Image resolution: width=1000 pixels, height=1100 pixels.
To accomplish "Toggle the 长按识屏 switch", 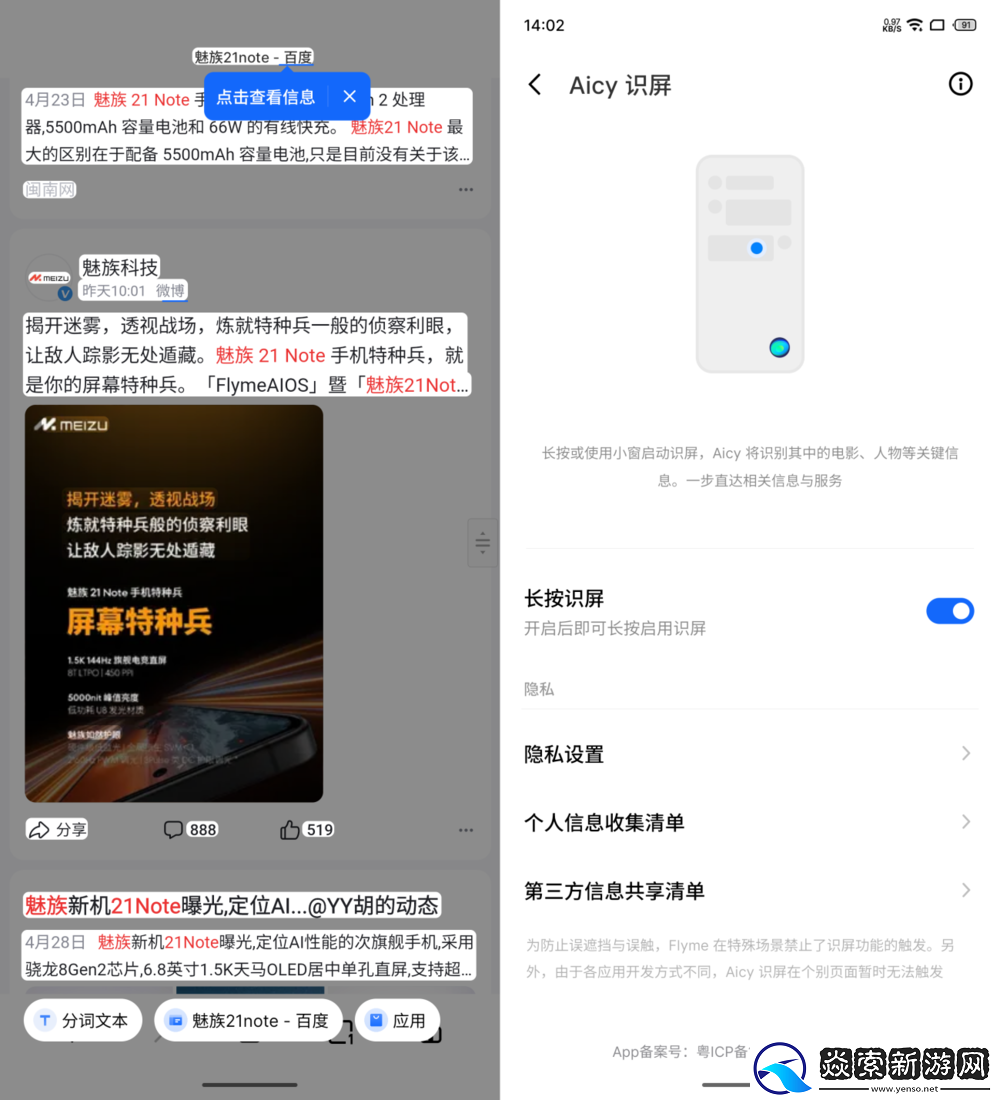I will coord(949,611).
